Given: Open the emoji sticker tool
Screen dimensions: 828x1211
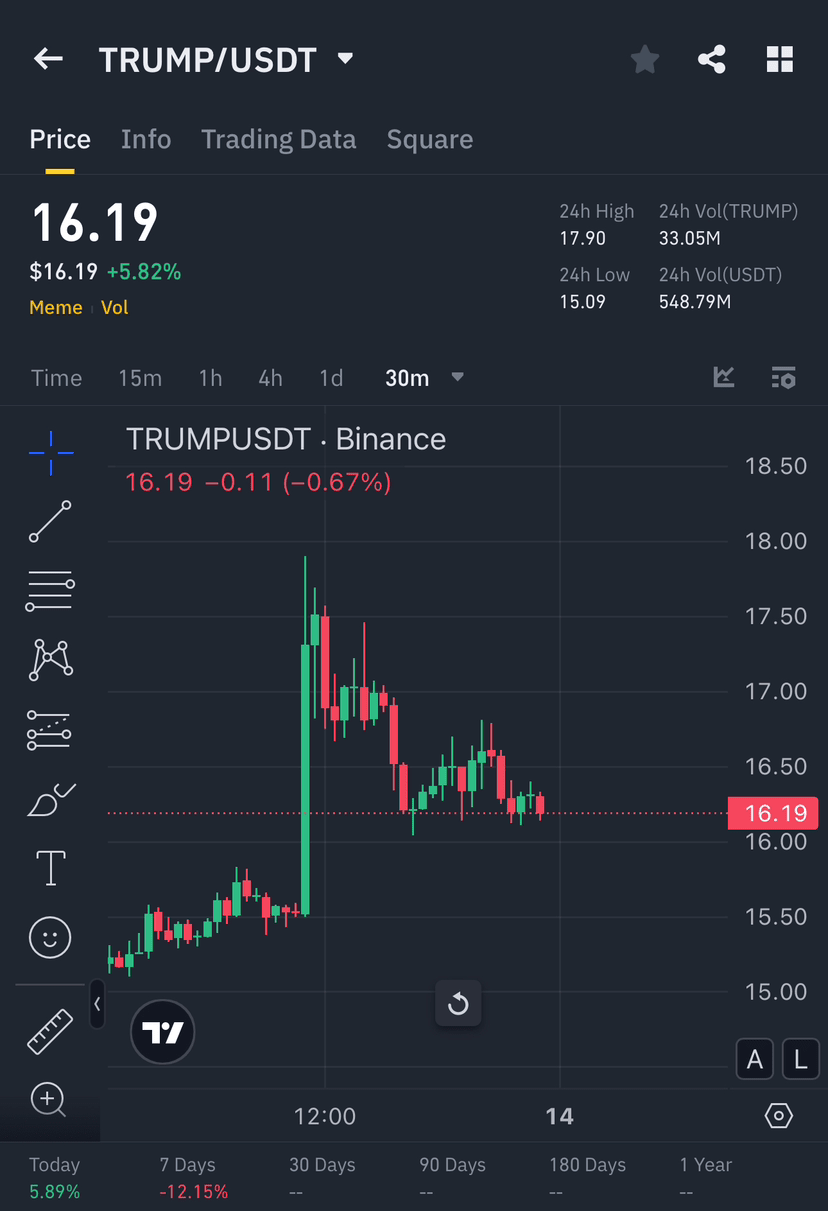Looking at the screenshot, I should click(50, 937).
